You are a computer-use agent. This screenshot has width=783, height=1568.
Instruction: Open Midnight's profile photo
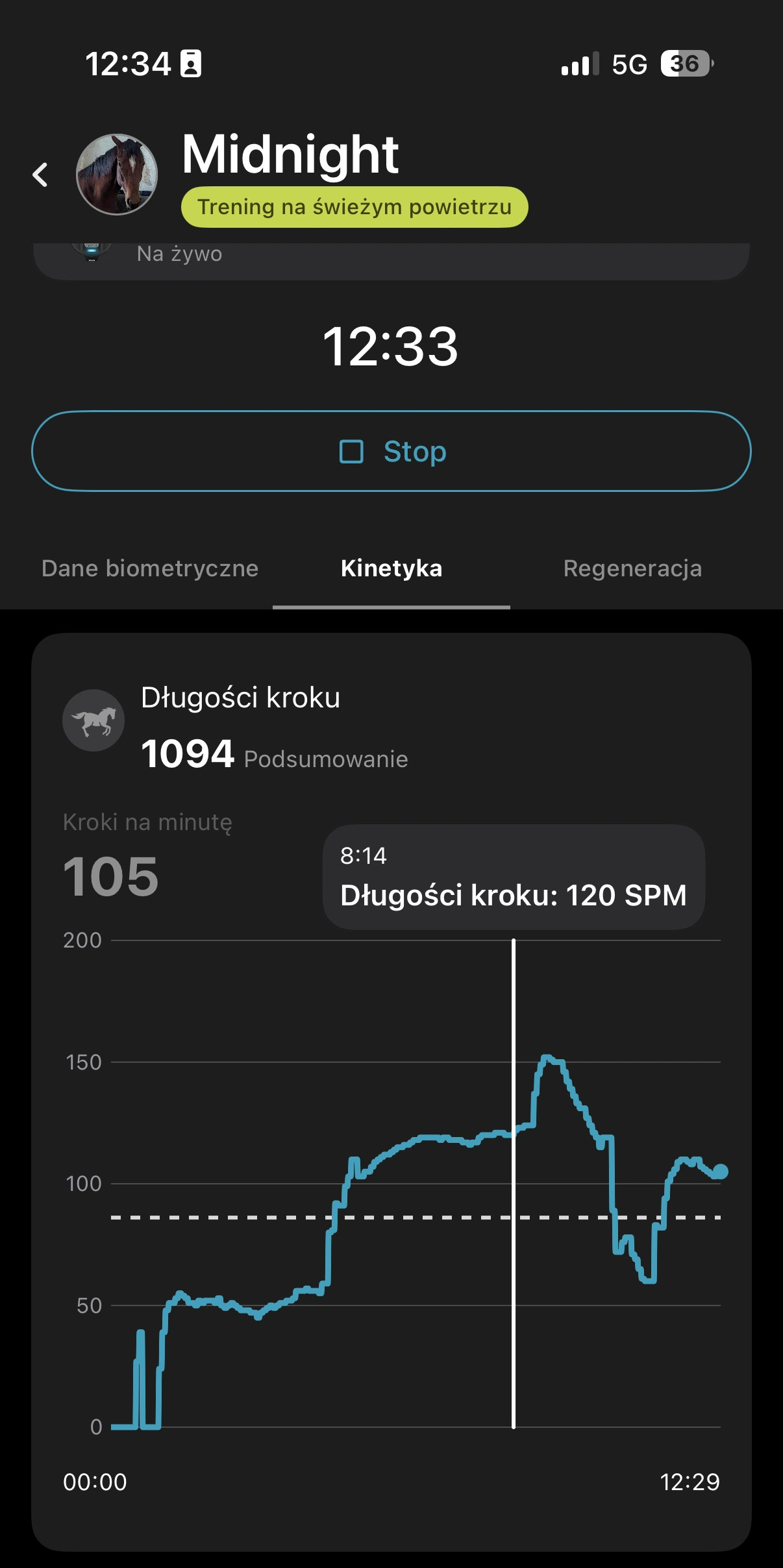pyautogui.click(x=117, y=175)
